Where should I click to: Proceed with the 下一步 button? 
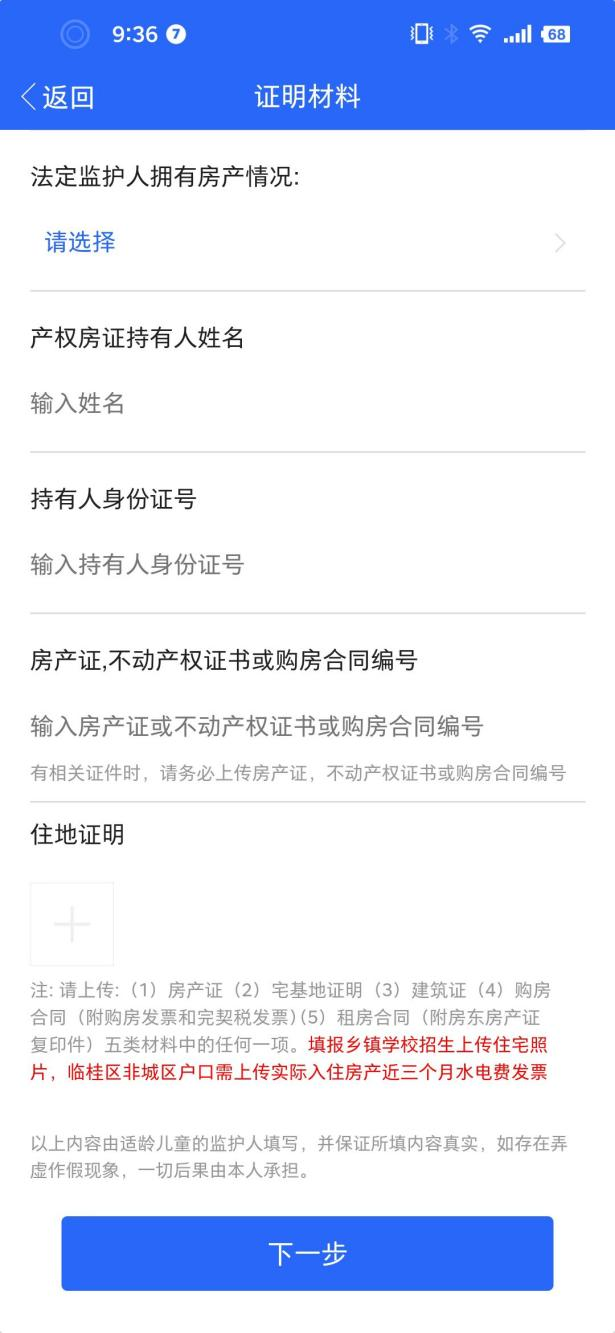click(x=307, y=1253)
